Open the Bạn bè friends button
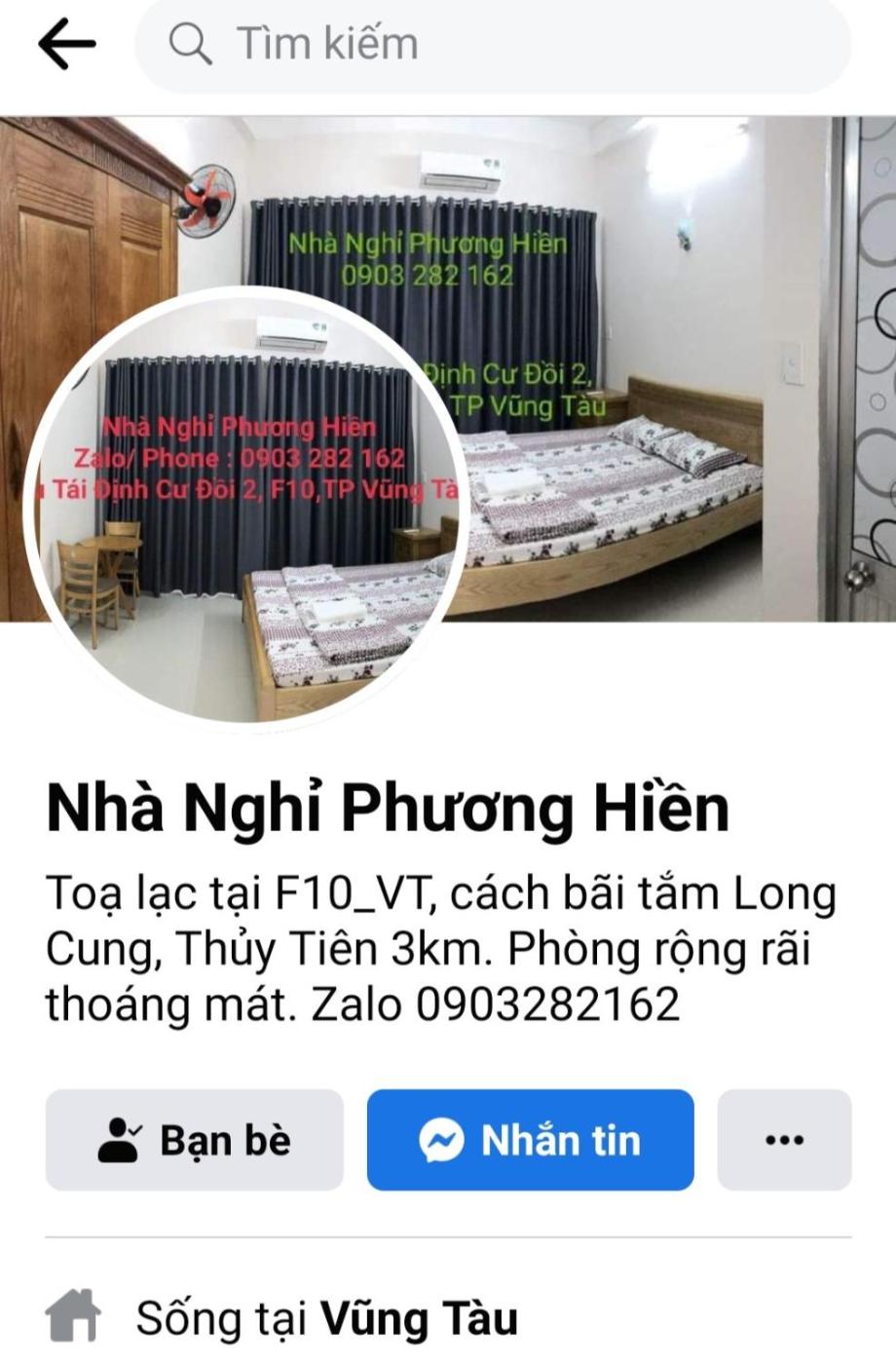The height and width of the screenshot is (1364, 896). (x=195, y=1140)
